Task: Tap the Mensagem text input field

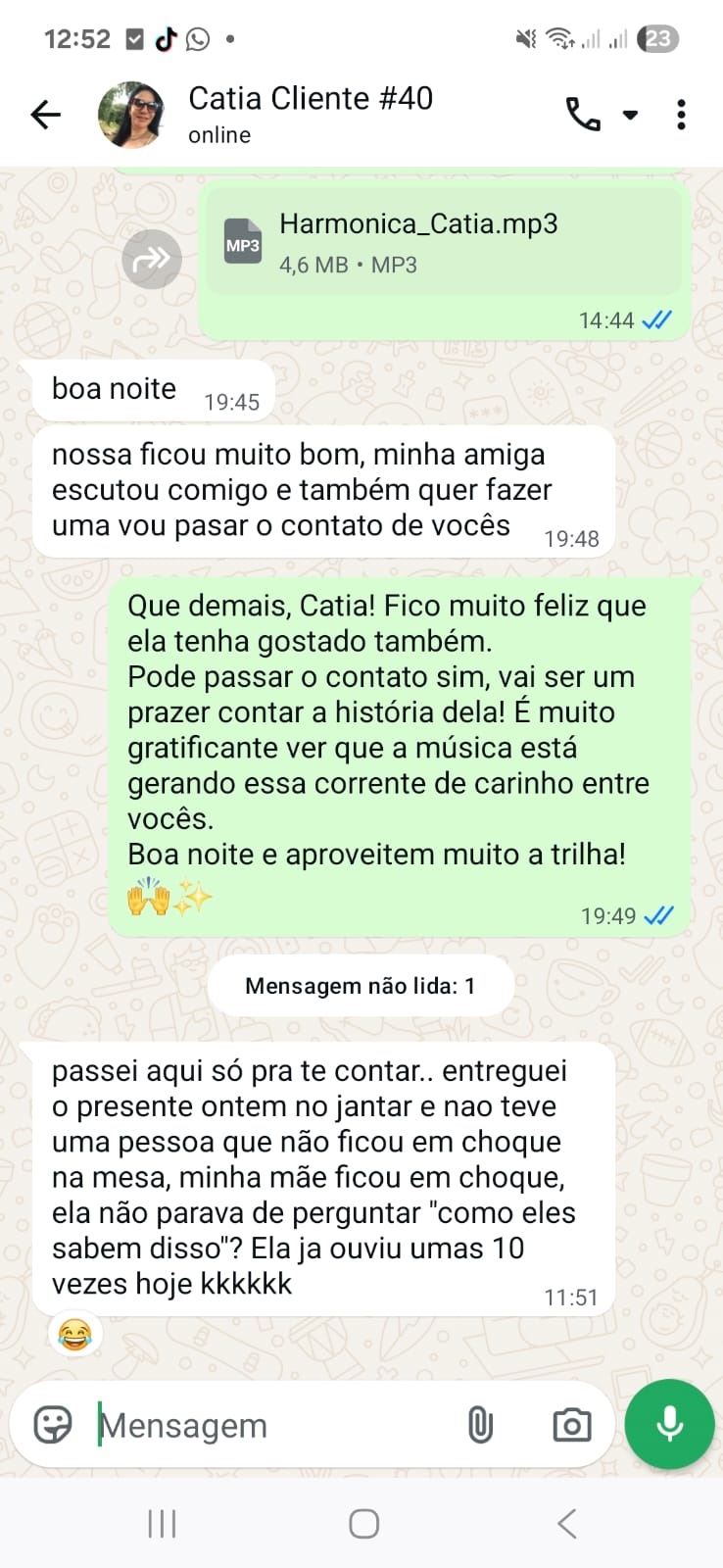Action: point(245,1425)
